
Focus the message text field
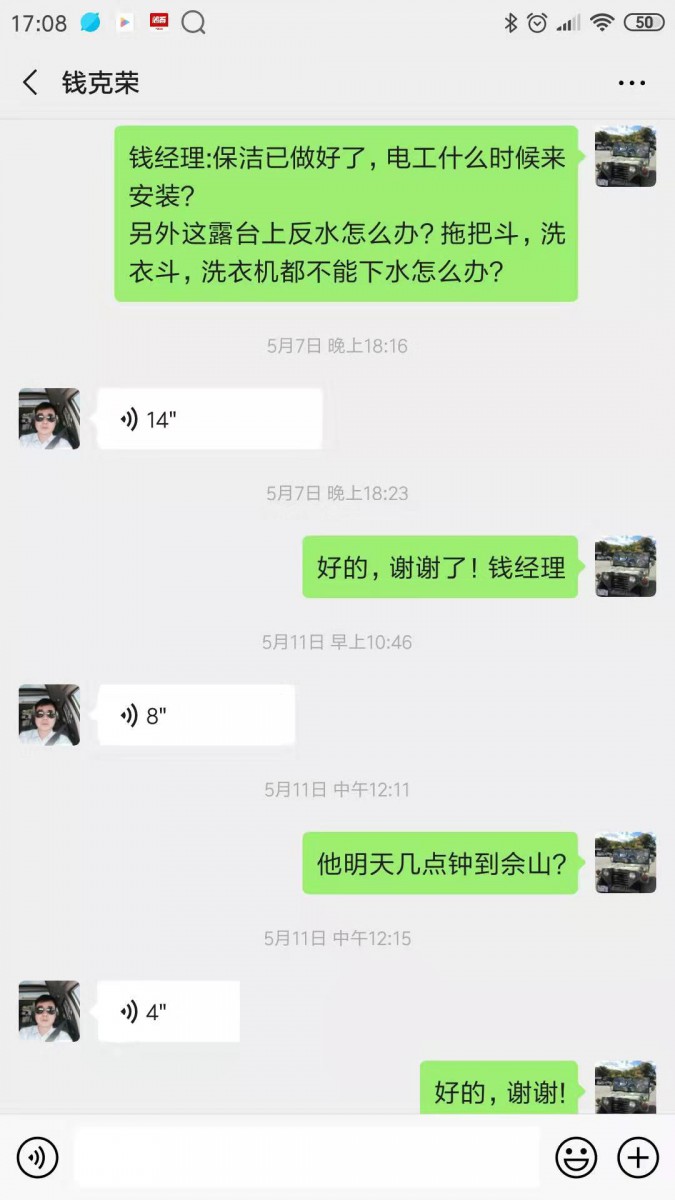[x=306, y=1158]
